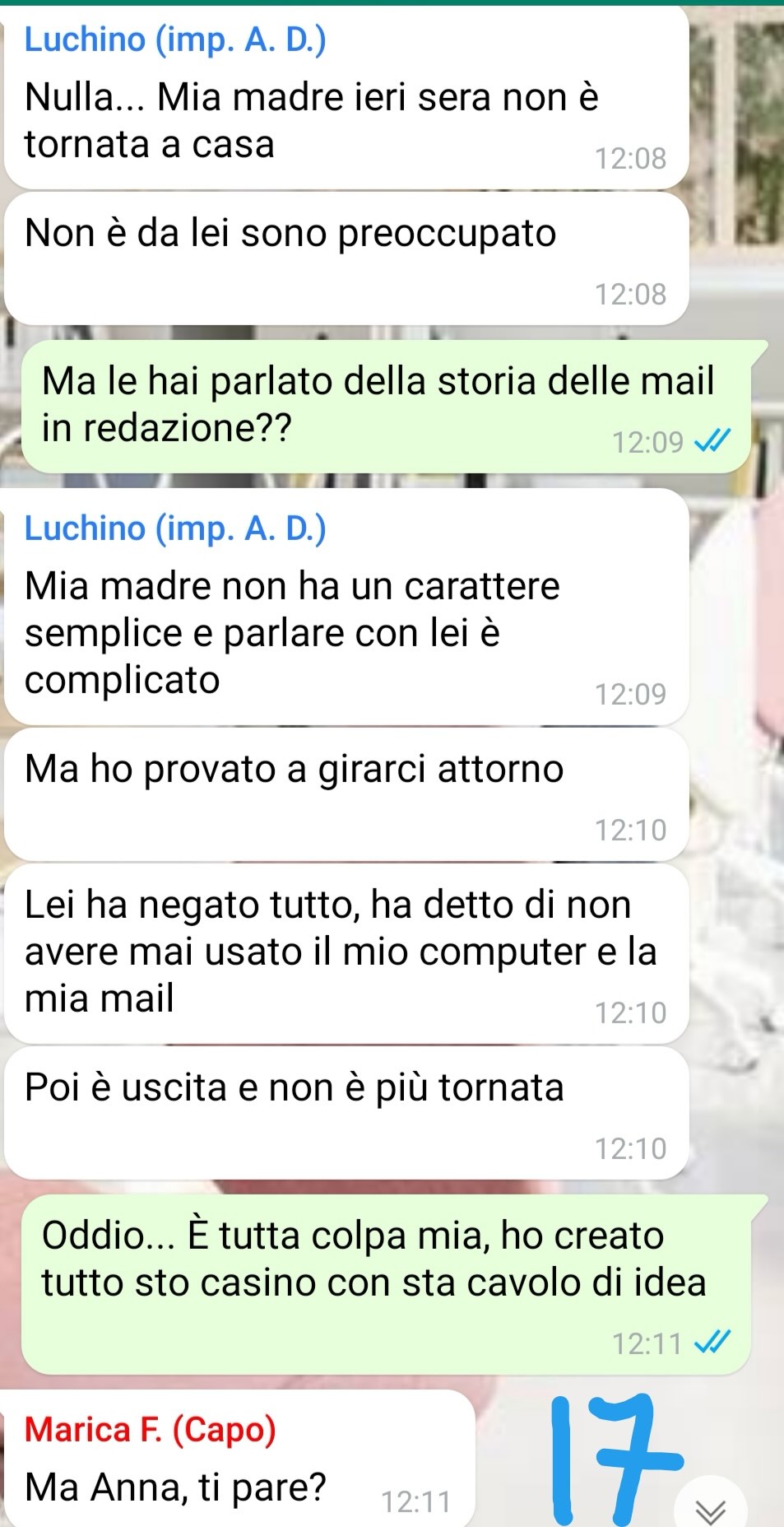Viewport: 784px width, 1527px height.
Task: Open sender name Marica F. (Capo)
Action: pyautogui.click(x=151, y=1429)
